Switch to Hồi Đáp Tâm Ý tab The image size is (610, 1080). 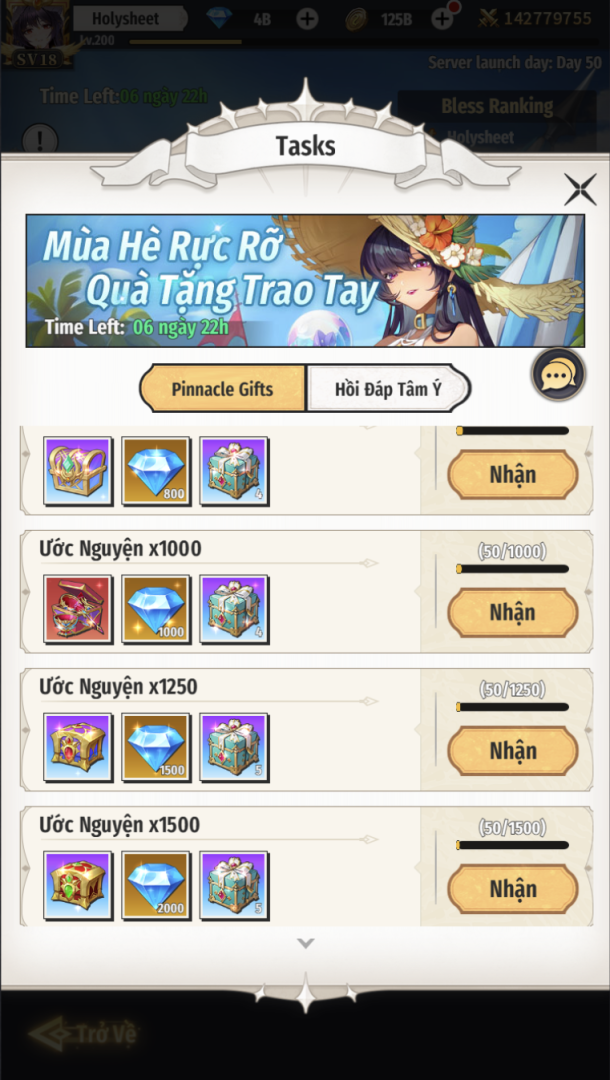tap(388, 388)
